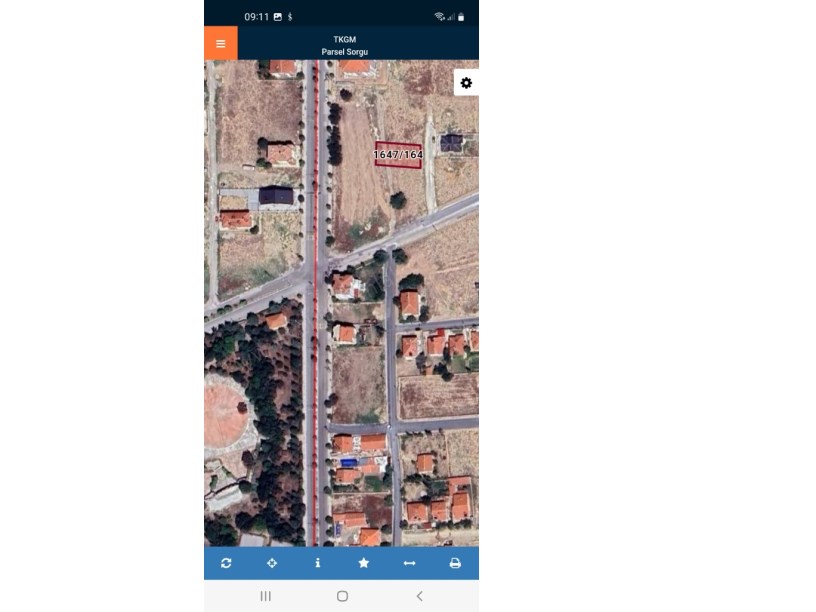Go back using system navigation
Screen dimensions: 816x612
pos(419,596)
